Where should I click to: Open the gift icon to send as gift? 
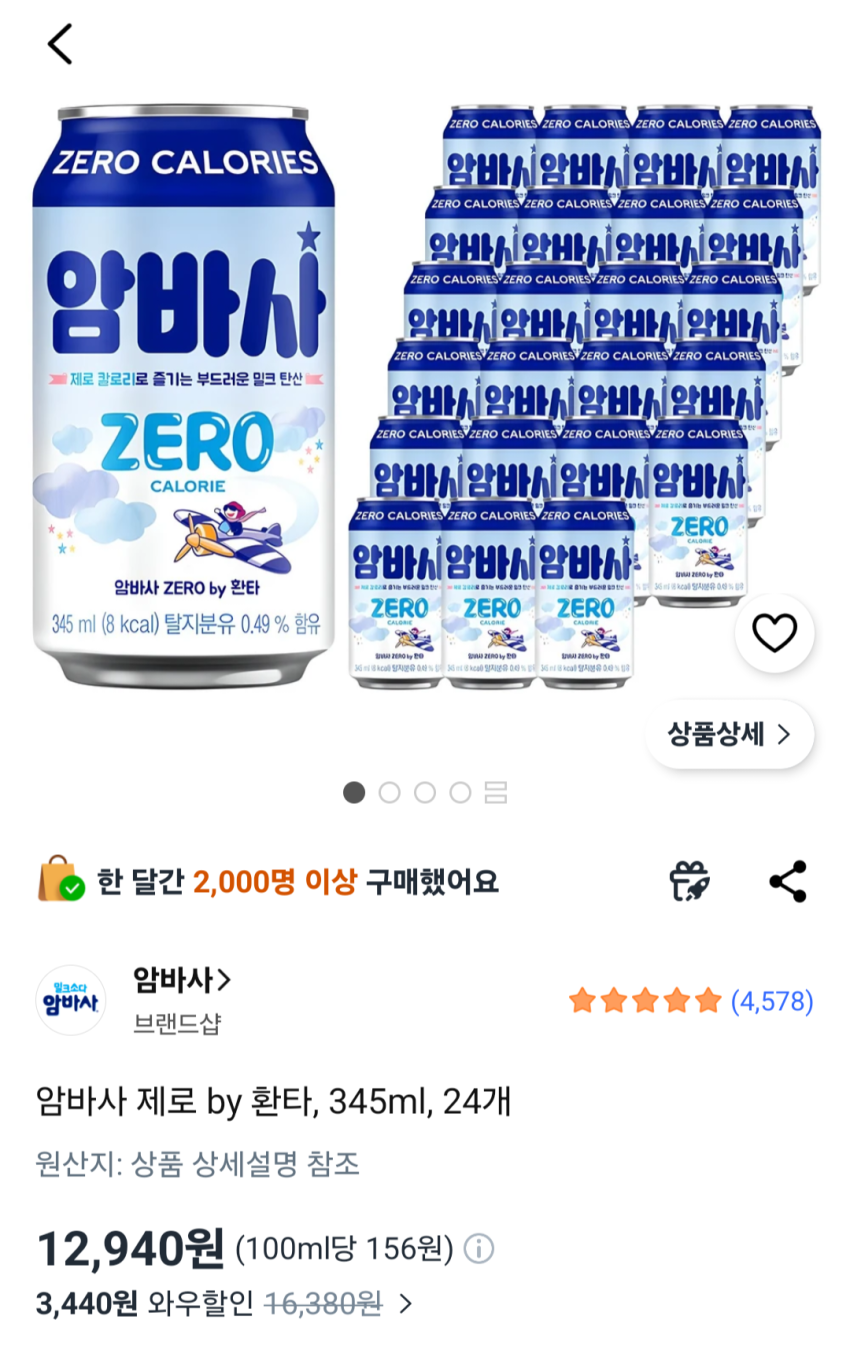pos(689,881)
